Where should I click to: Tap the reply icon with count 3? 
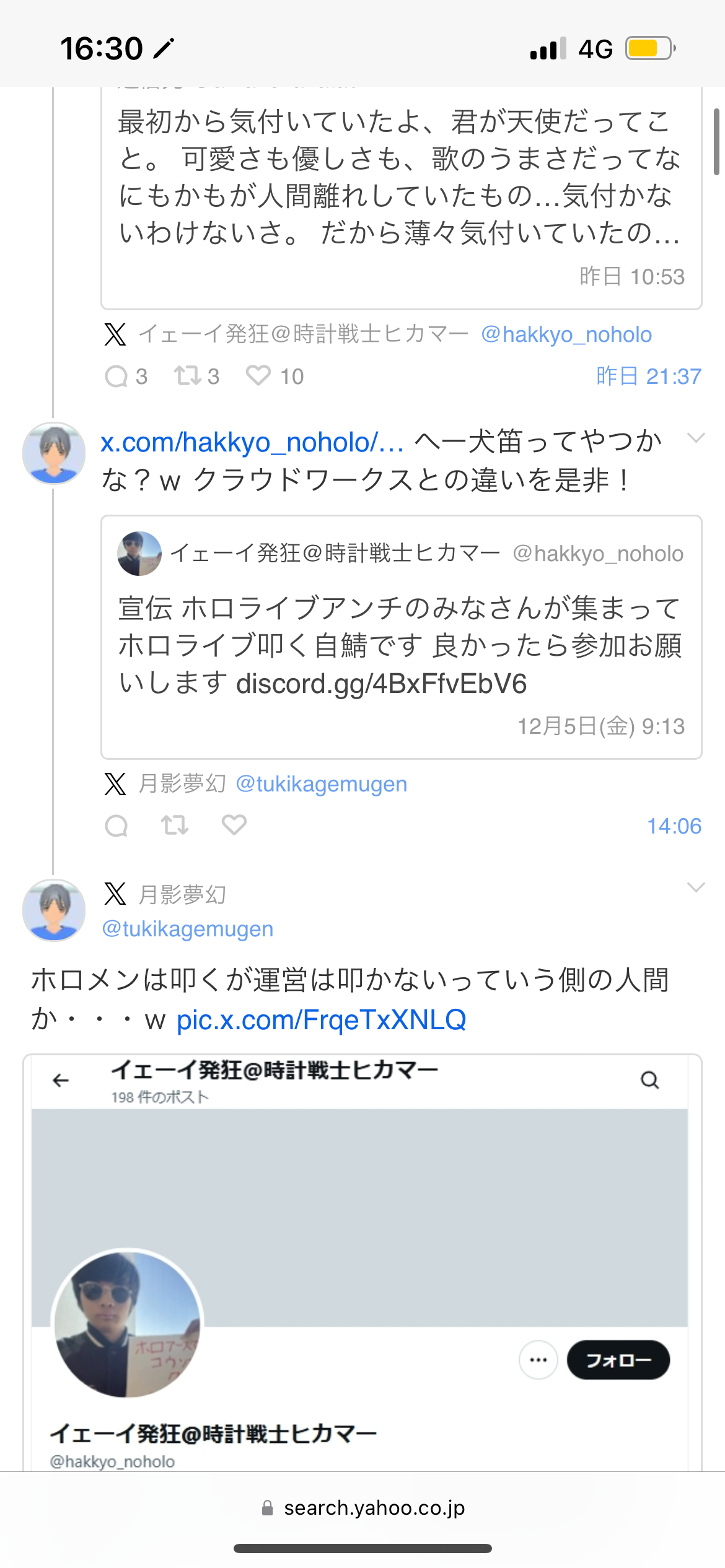pos(116,376)
